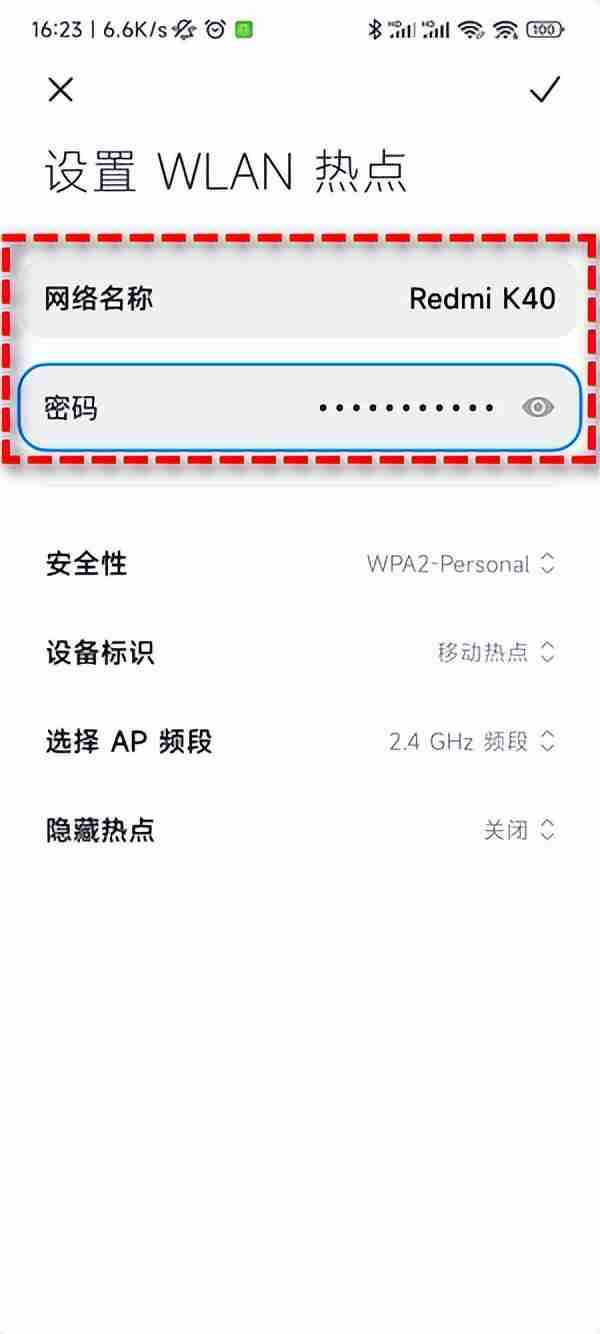Open the hide hotspot option
This screenshot has width=600, height=1334.
point(518,830)
